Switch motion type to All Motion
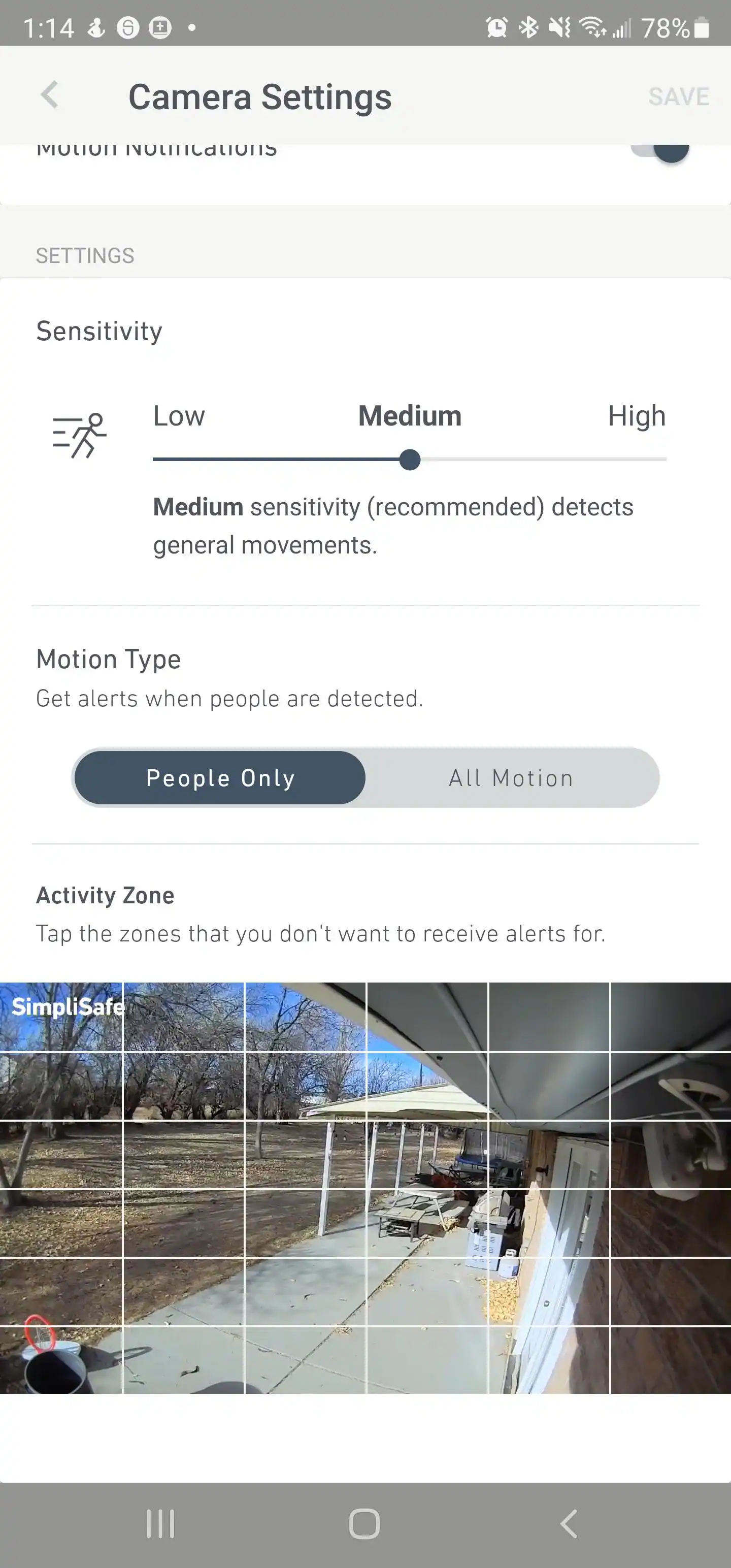This screenshot has height=1568, width=731. [x=511, y=778]
